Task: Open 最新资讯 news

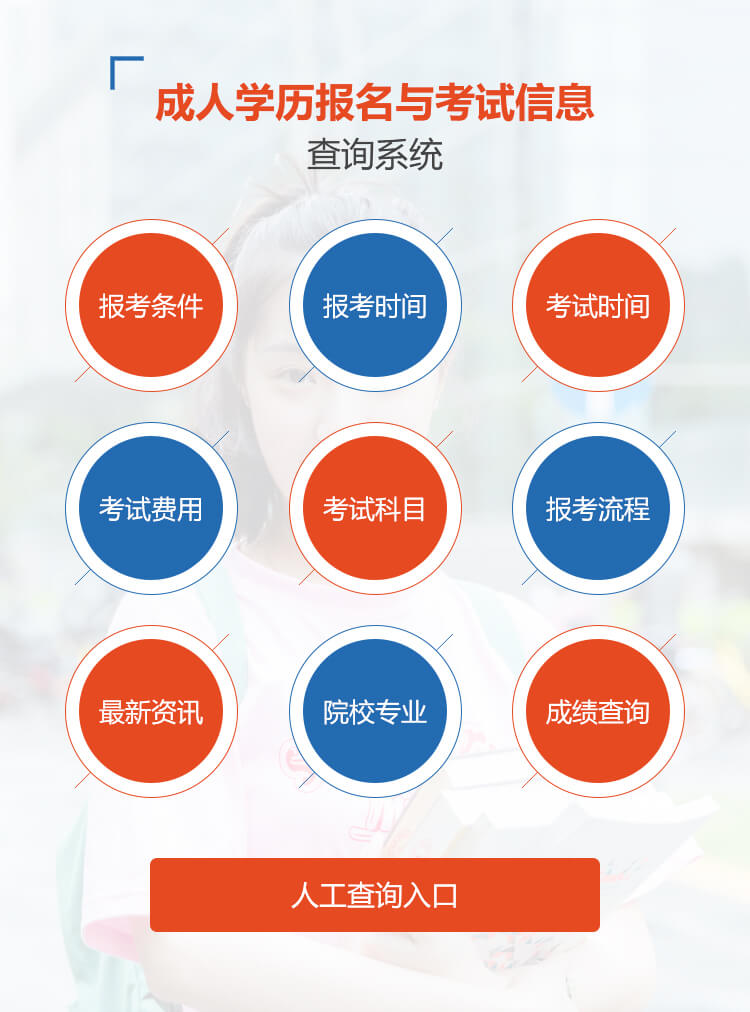Action: [151, 712]
